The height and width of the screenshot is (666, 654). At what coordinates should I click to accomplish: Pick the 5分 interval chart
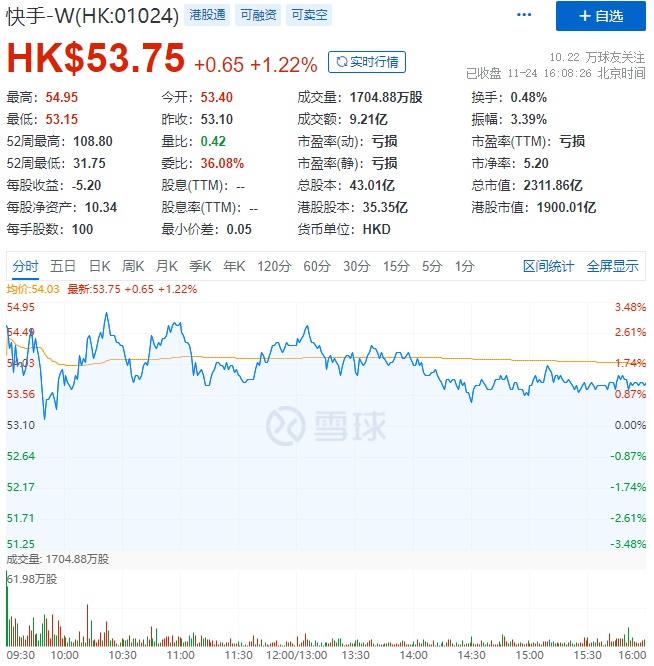point(431,266)
